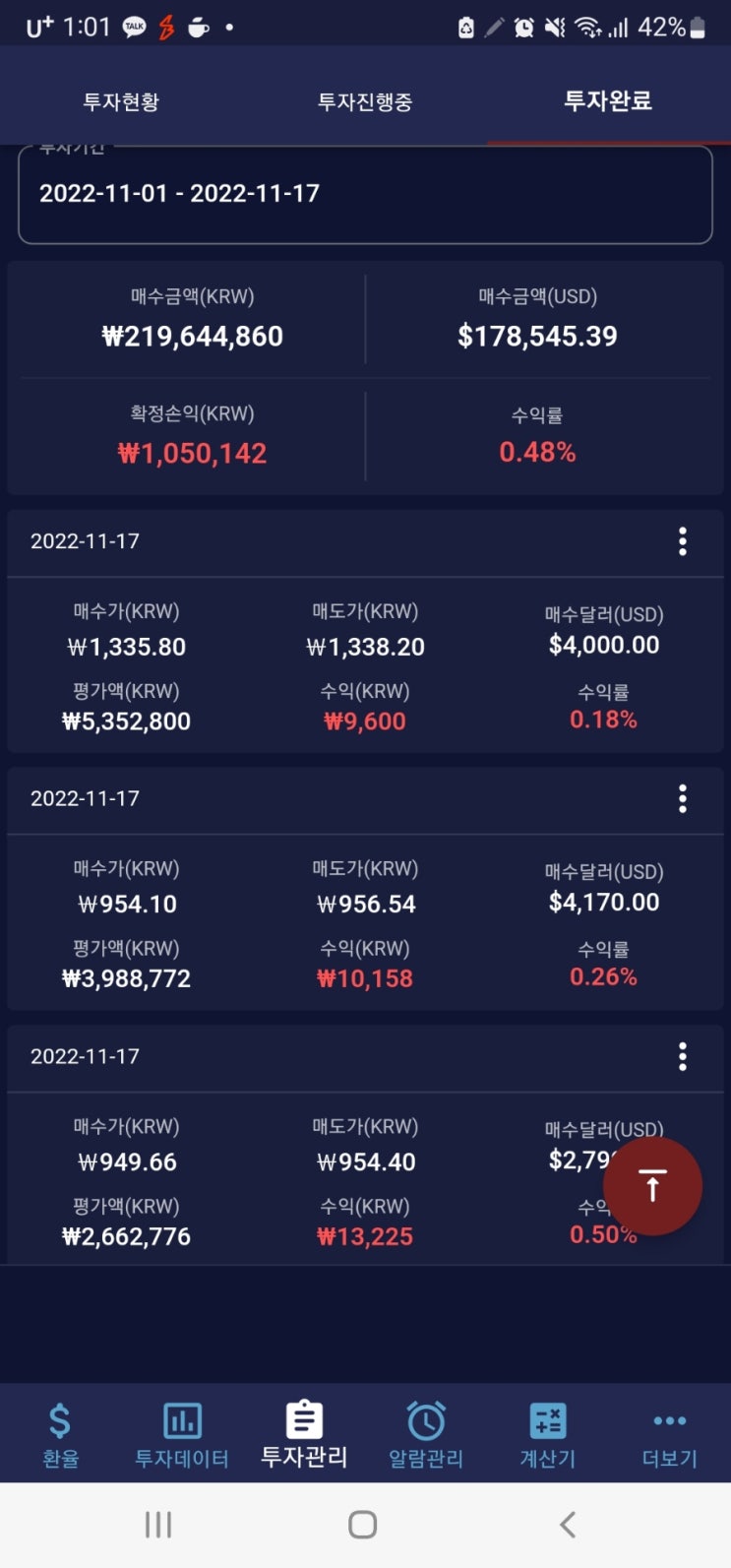731x1568 pixels.
Task: Open overflow menu for the ₩954.10 trade
Action: coord(683,799)
